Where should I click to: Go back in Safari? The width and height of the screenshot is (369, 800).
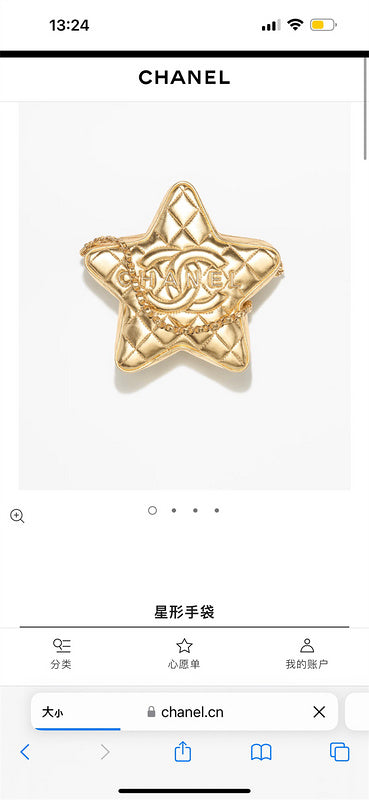coord(24,752)
